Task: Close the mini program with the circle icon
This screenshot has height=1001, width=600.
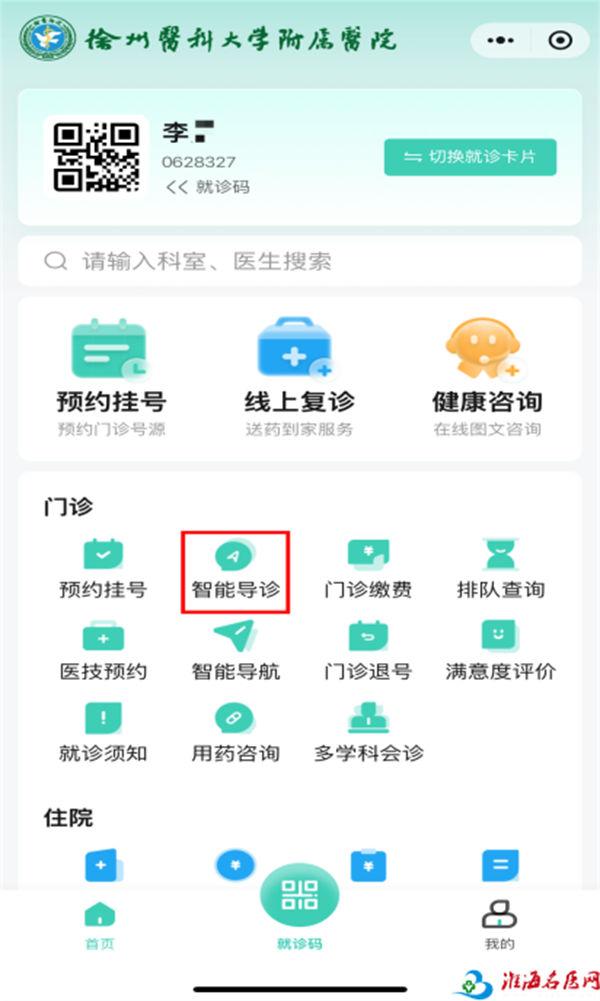Action: pos(560,40)
